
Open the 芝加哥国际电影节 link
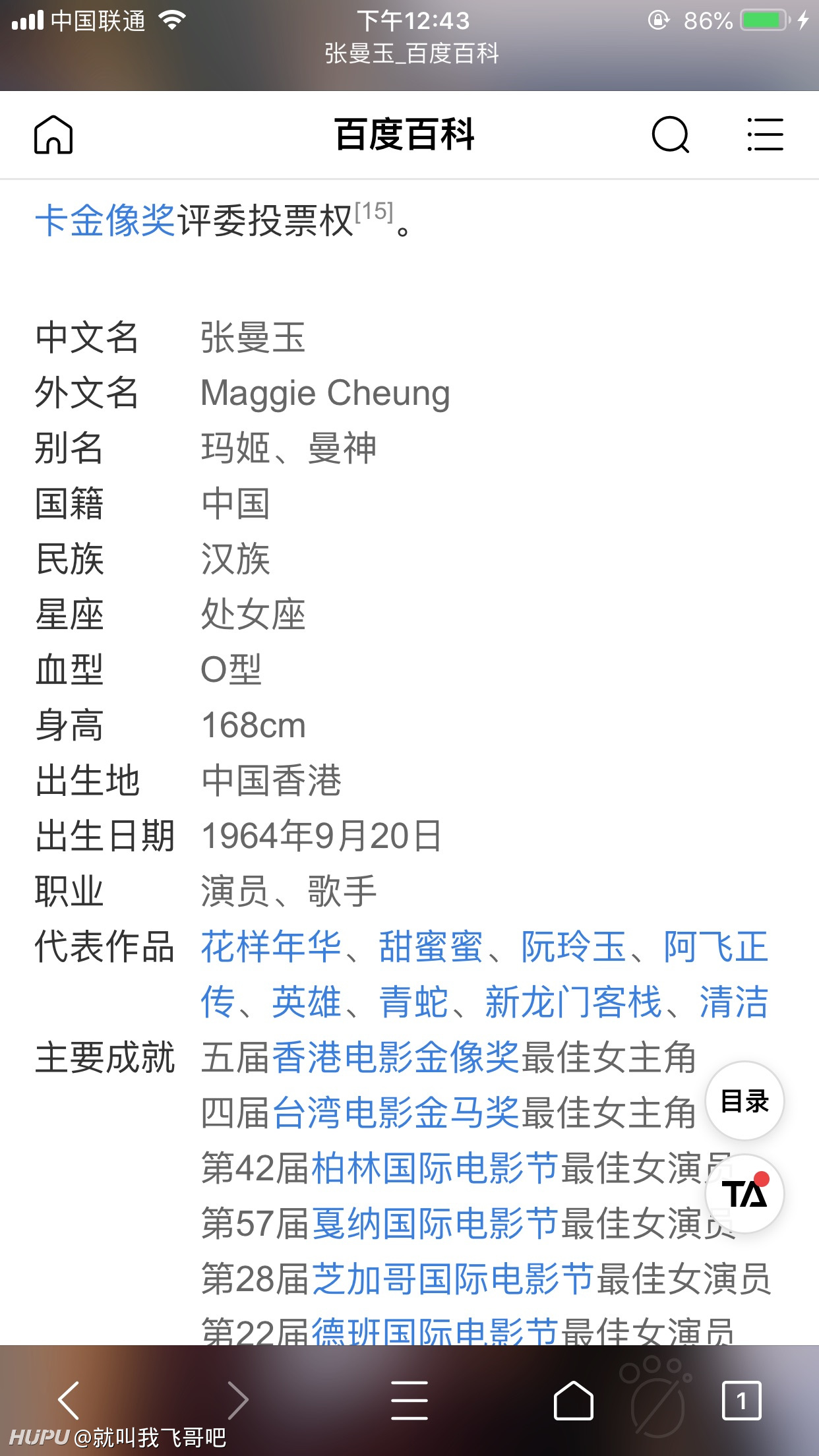[x=453, y=1279]
